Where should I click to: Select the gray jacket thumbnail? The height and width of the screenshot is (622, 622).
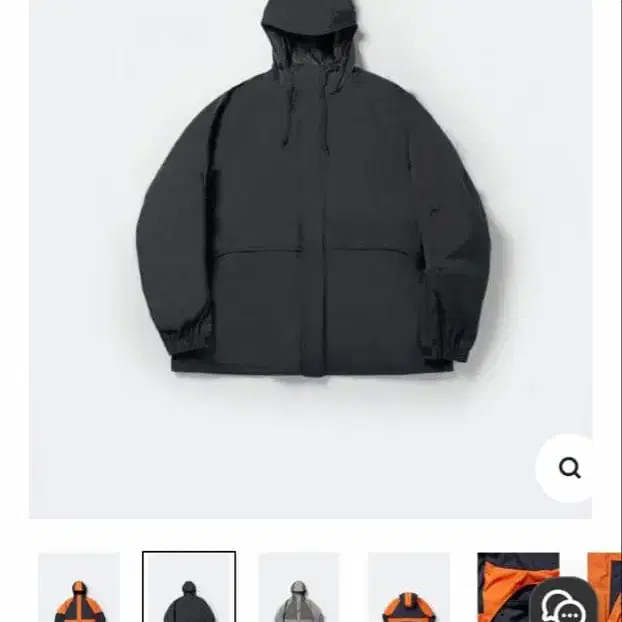pyautogui.click(x=299, y=588)
